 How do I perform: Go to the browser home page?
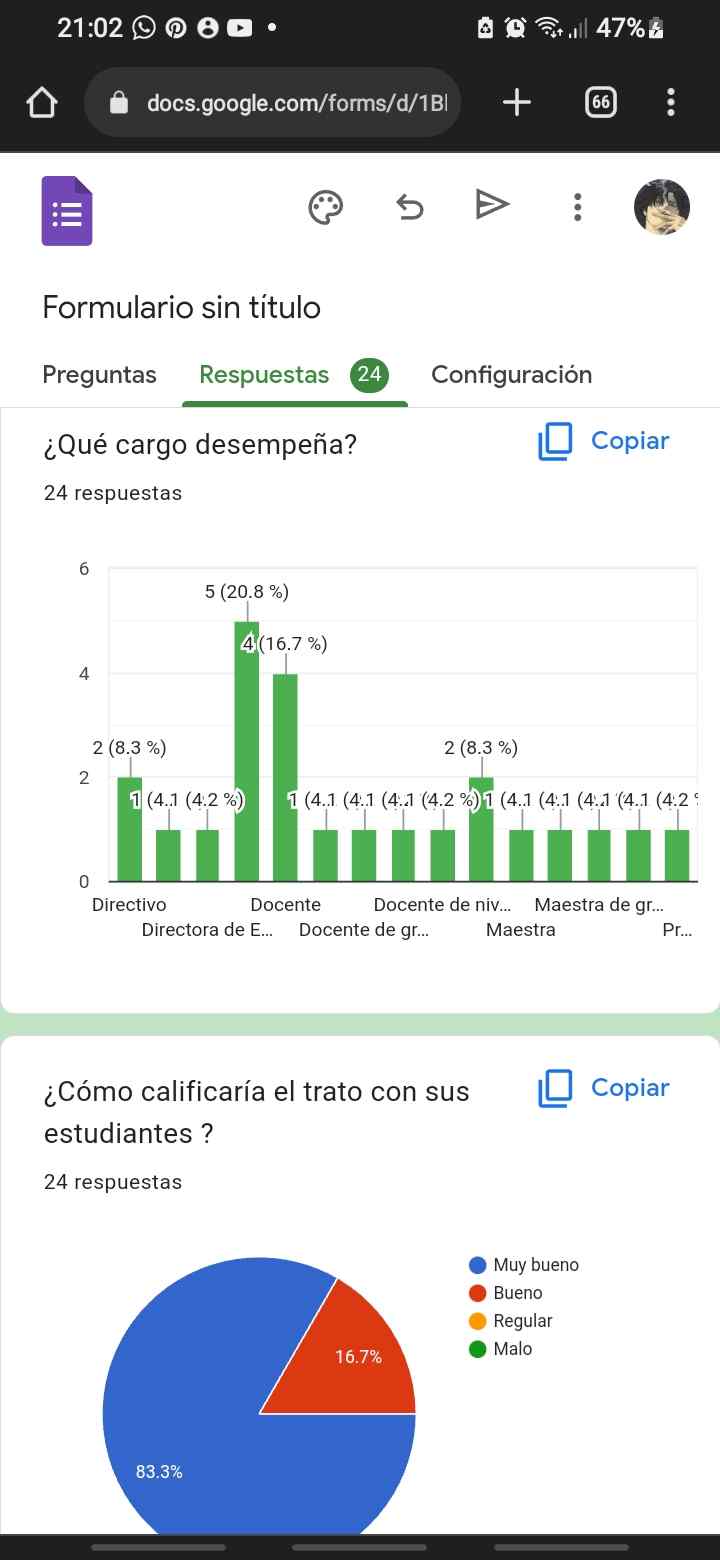[x=42, y=102]
